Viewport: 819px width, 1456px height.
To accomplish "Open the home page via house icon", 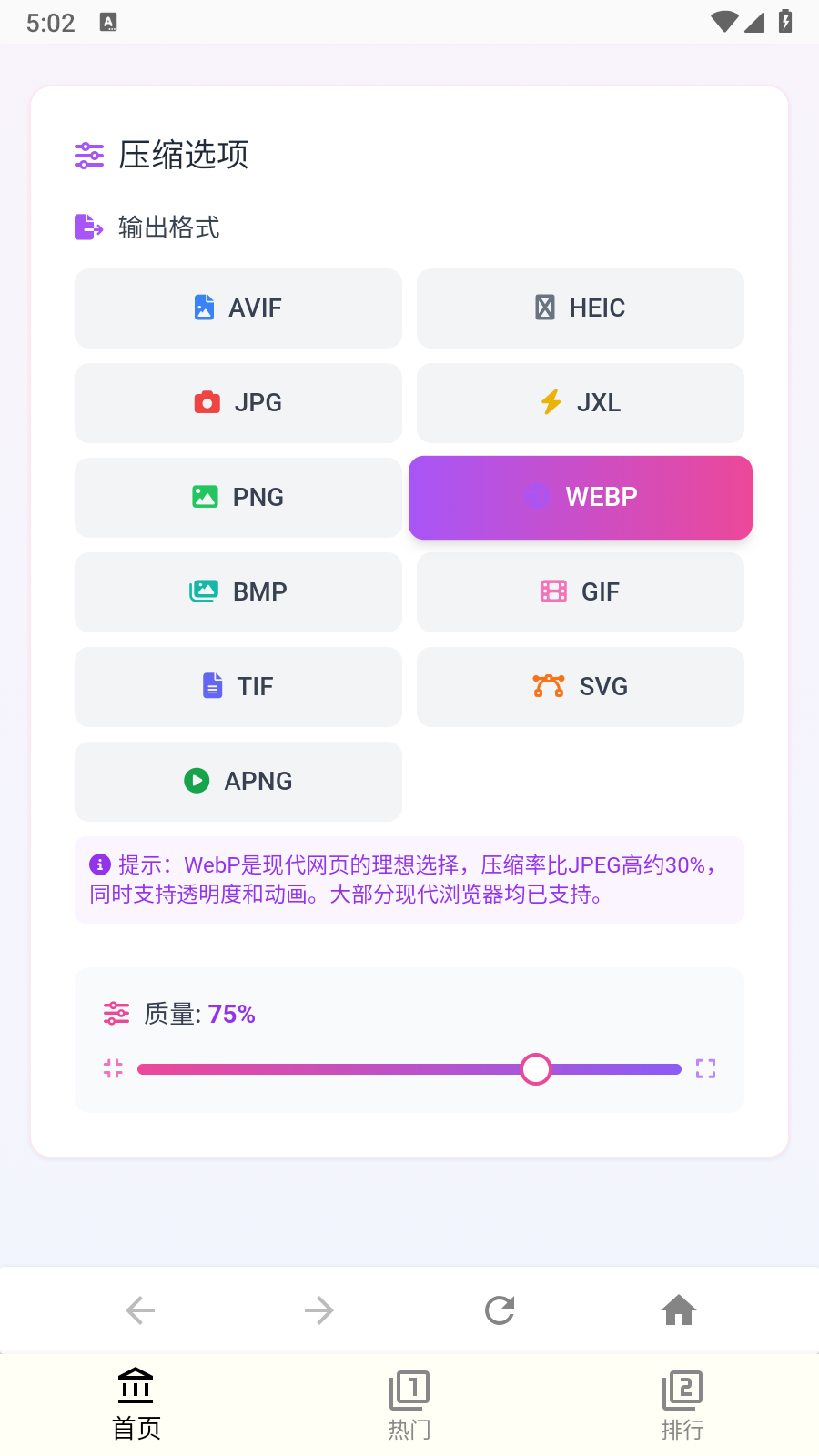I will click(679, 1310).
